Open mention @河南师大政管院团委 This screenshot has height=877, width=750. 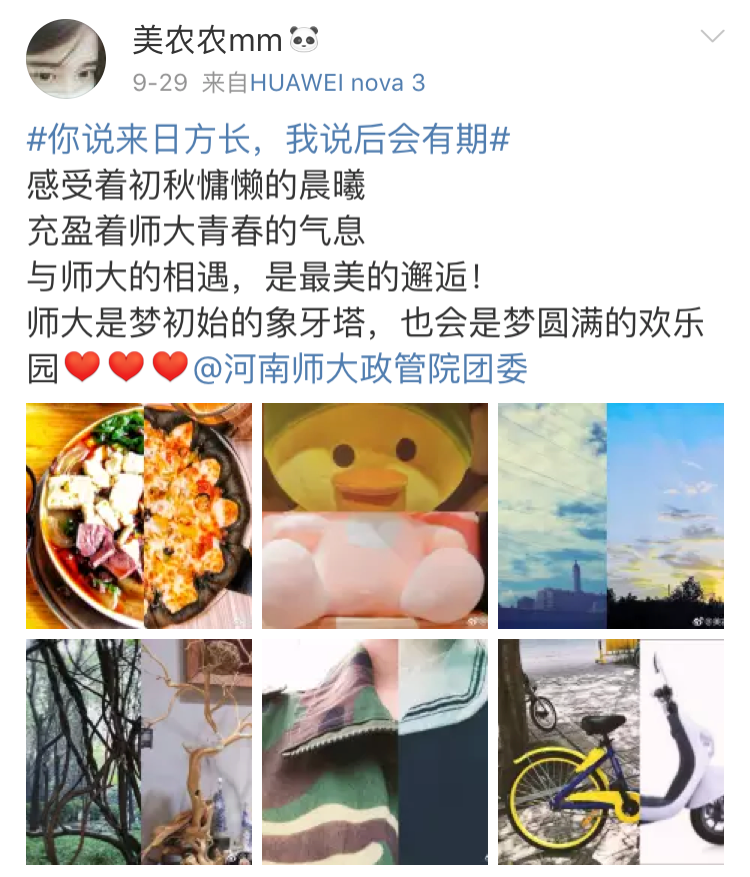pyautogui.click(x=360, y=369)
